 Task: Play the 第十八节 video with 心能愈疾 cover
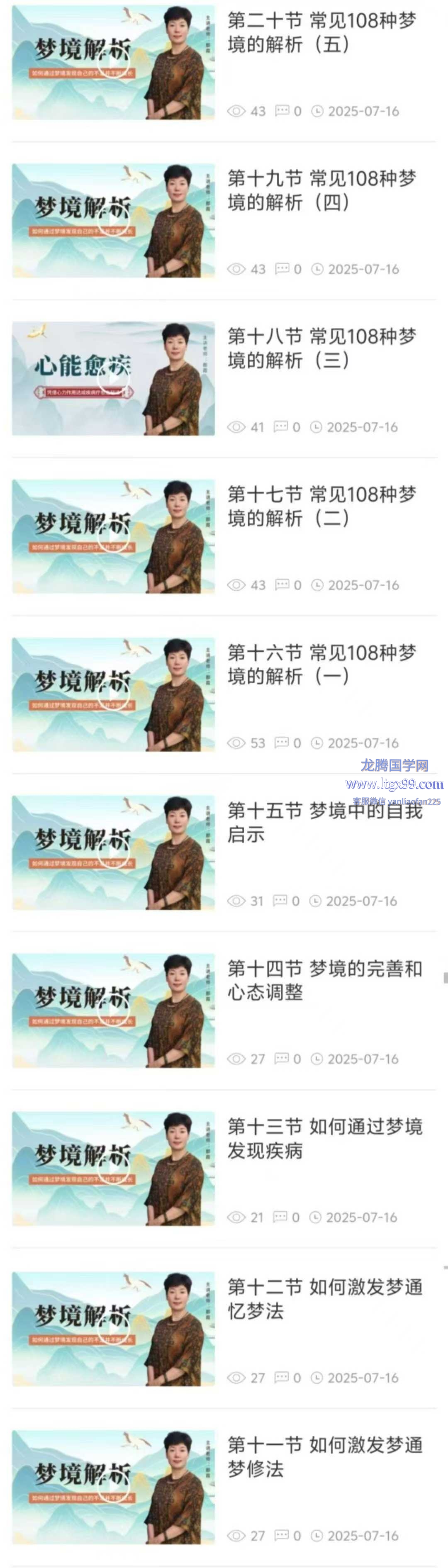tap(114, 379)
